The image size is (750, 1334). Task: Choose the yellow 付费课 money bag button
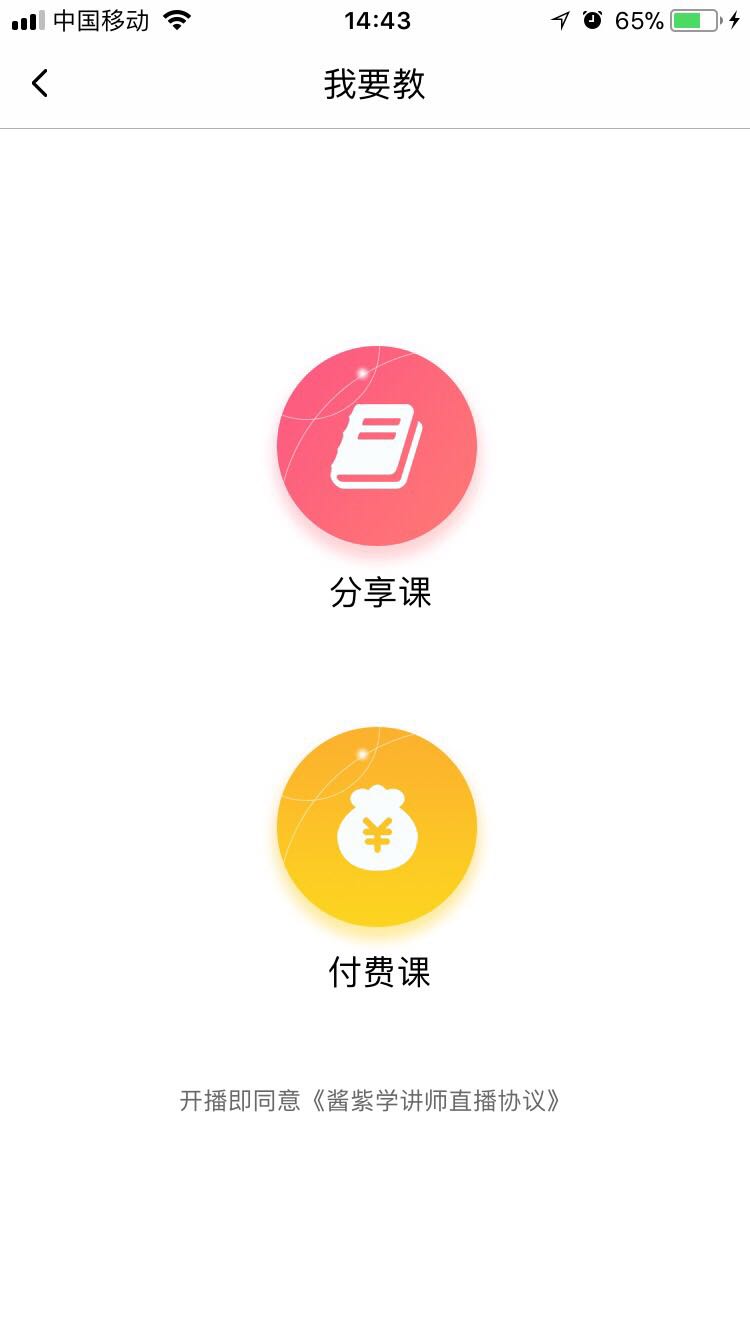(377, 827)
